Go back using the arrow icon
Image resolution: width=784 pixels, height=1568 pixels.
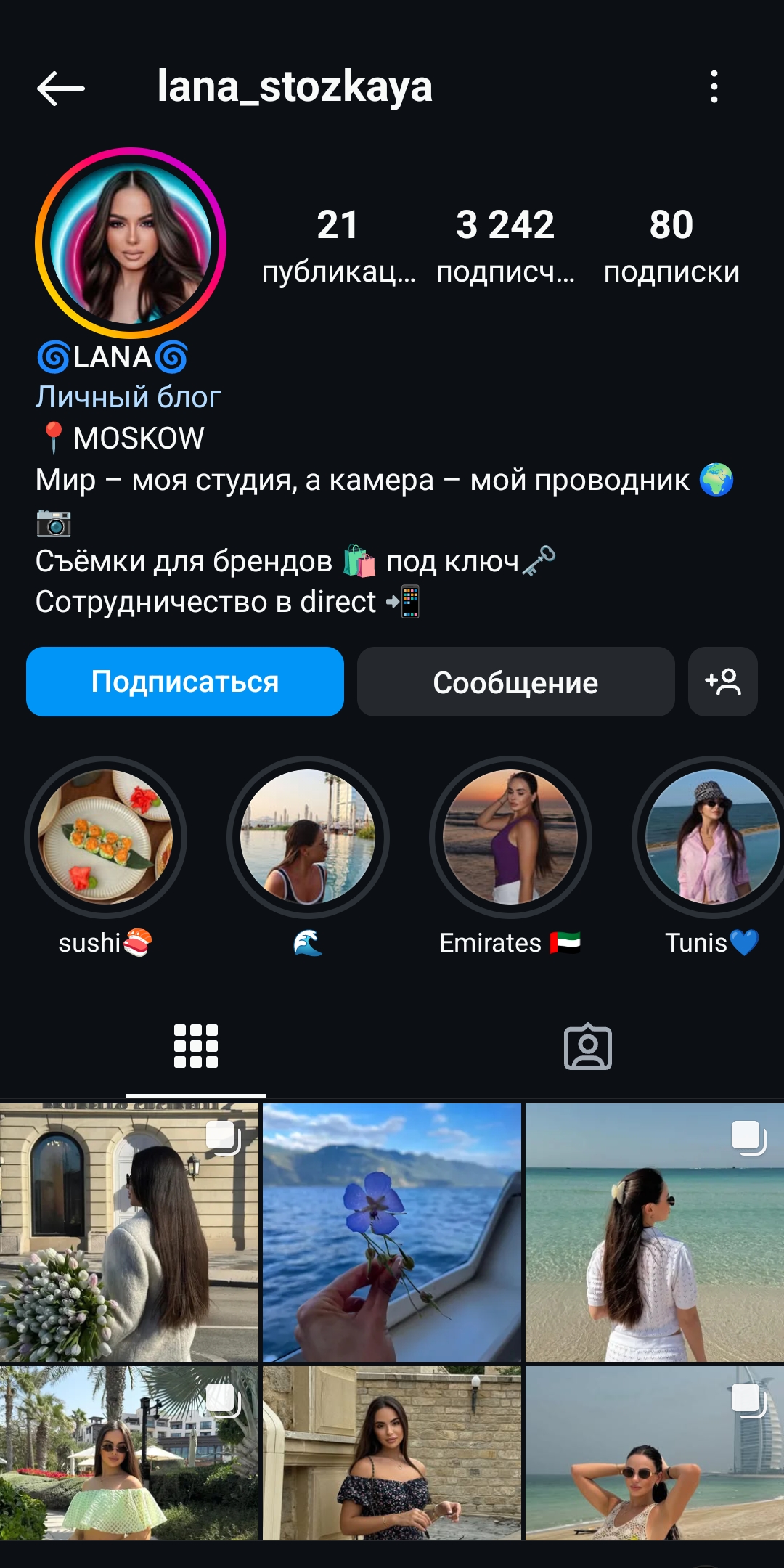(x=61, y=88)
